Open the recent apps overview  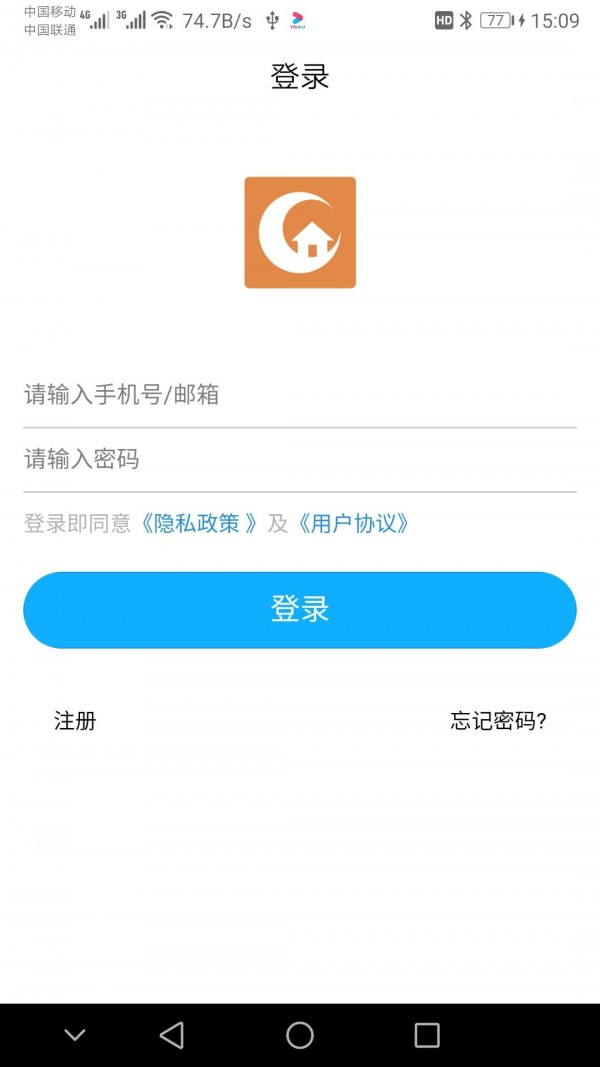[427, 1035]
